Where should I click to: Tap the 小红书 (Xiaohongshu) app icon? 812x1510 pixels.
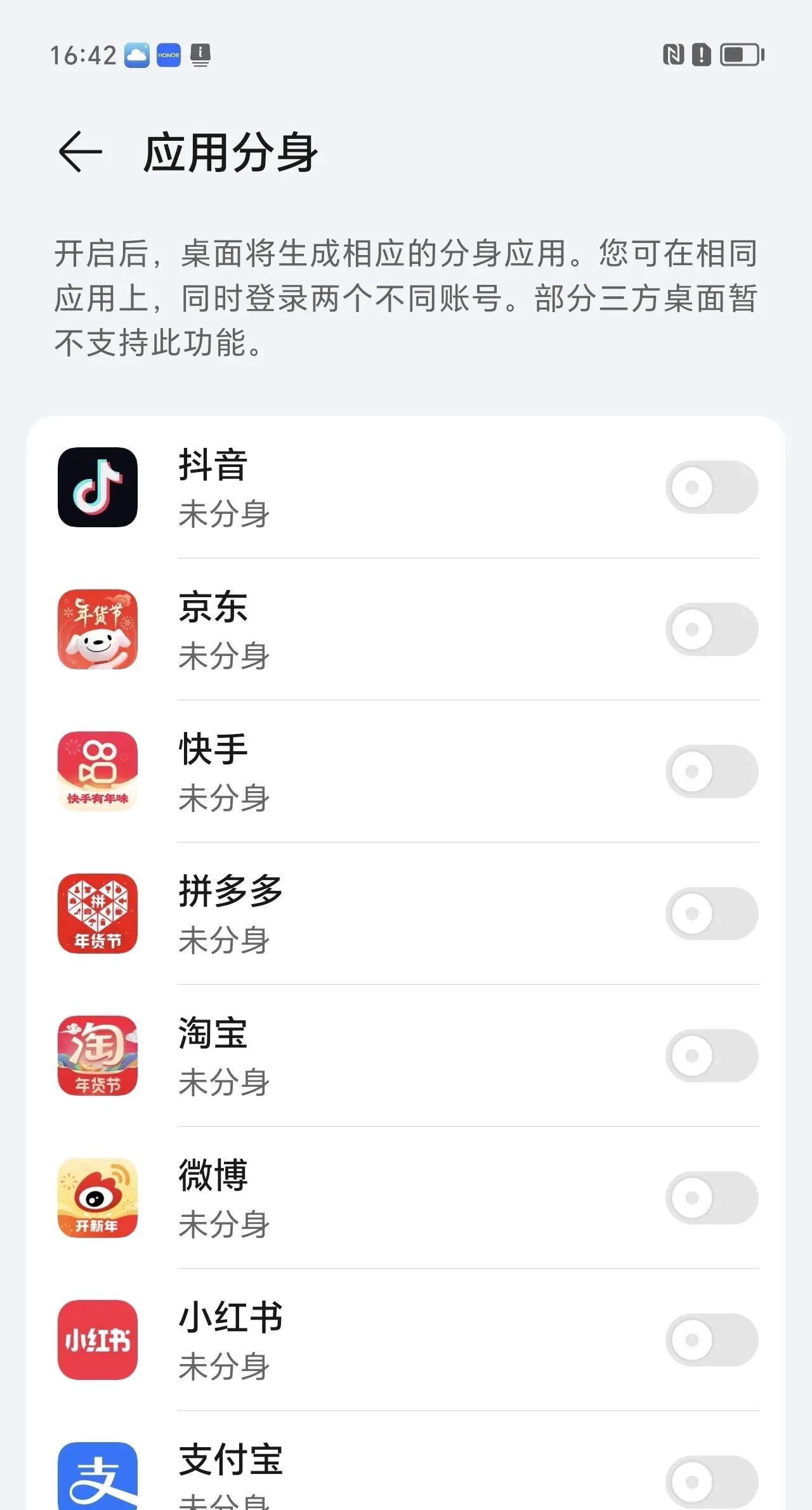coord(96,1341)
